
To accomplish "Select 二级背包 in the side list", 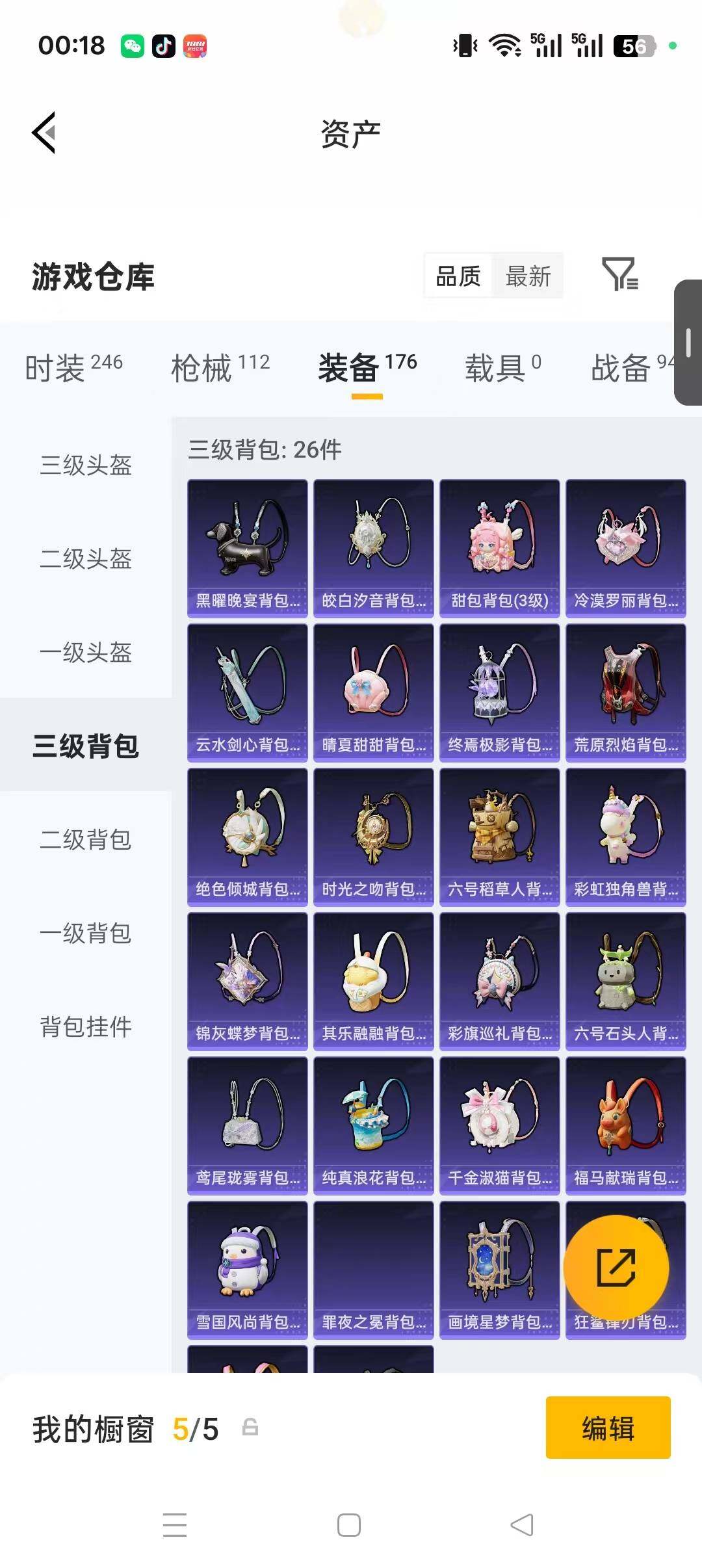I will pos(86,840).
